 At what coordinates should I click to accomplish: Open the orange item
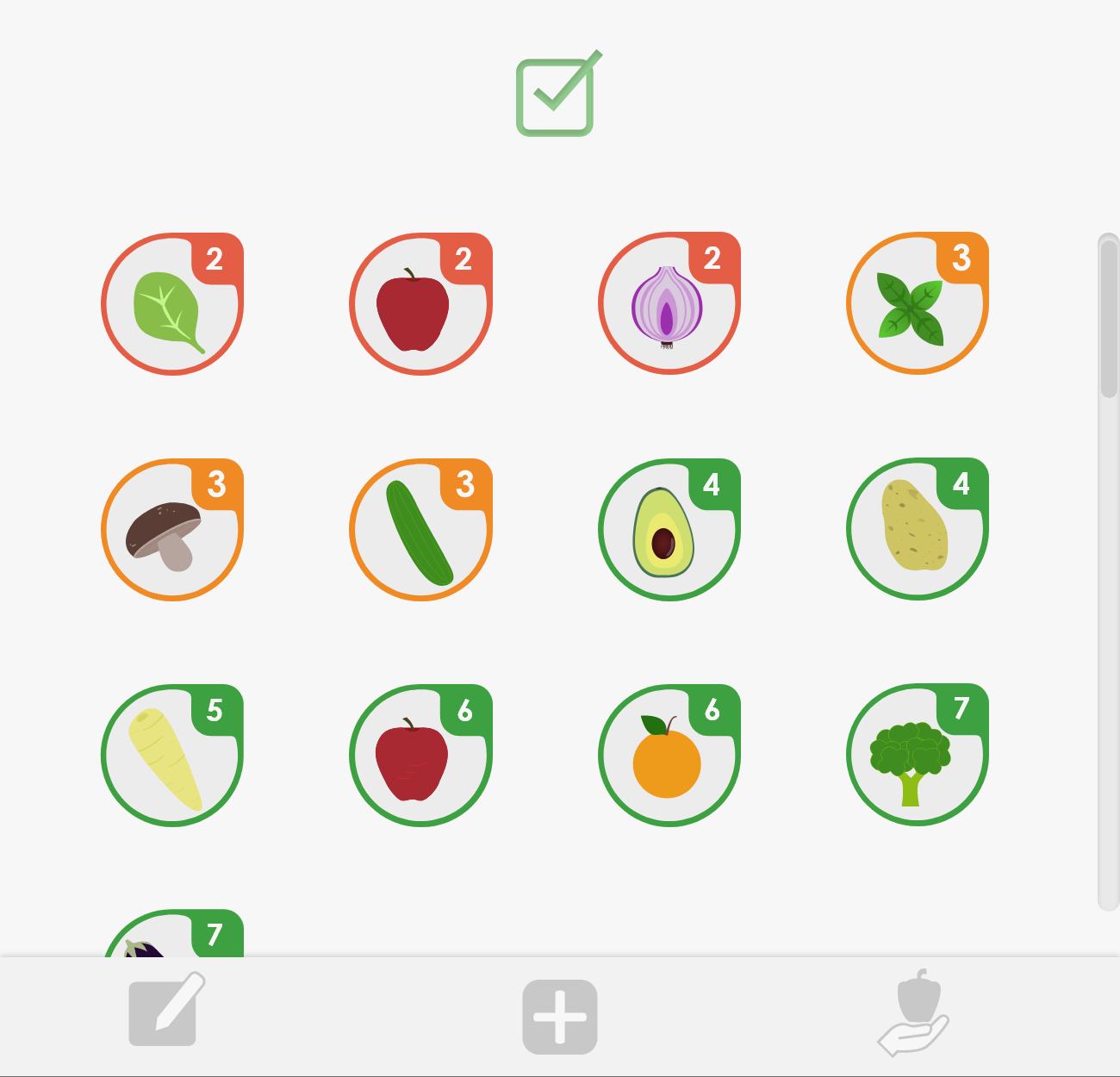(x=669, y=756)
